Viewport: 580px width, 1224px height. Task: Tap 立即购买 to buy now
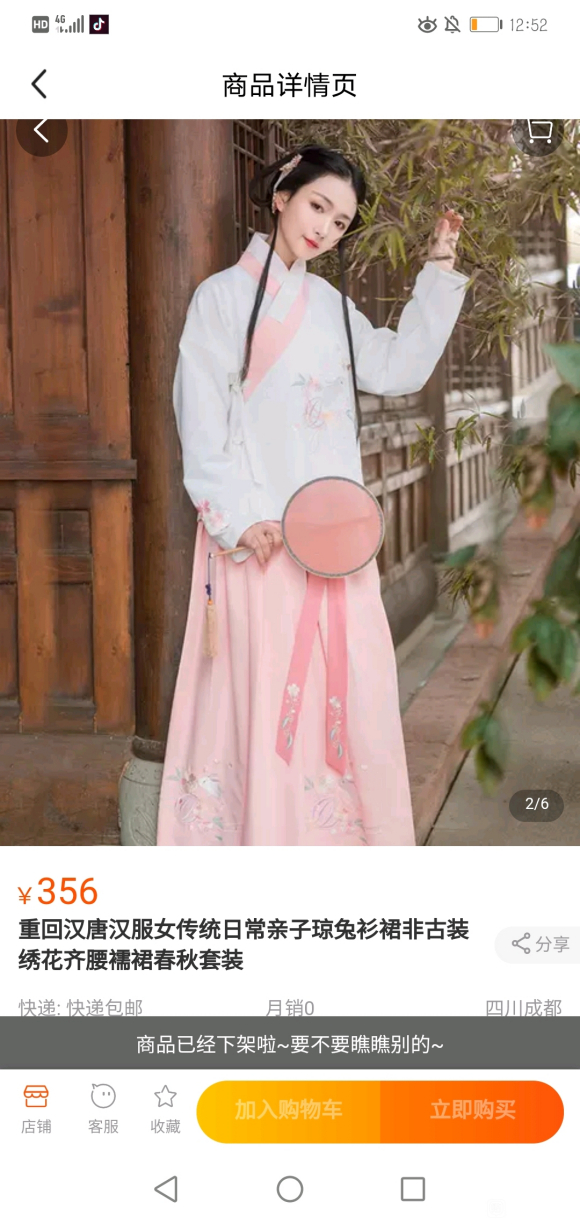(472, 1111)
